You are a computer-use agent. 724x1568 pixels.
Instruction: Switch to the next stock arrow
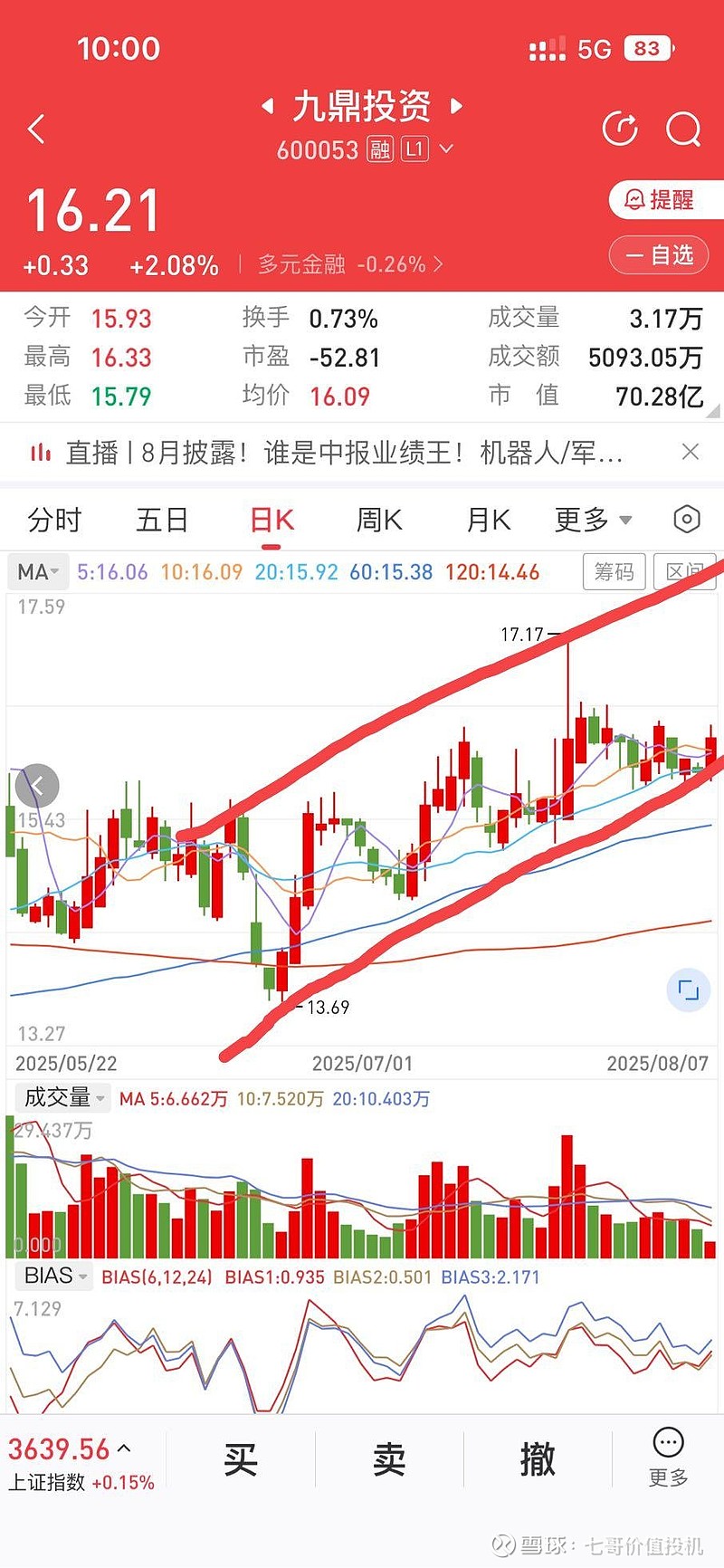tap(457, 107)
